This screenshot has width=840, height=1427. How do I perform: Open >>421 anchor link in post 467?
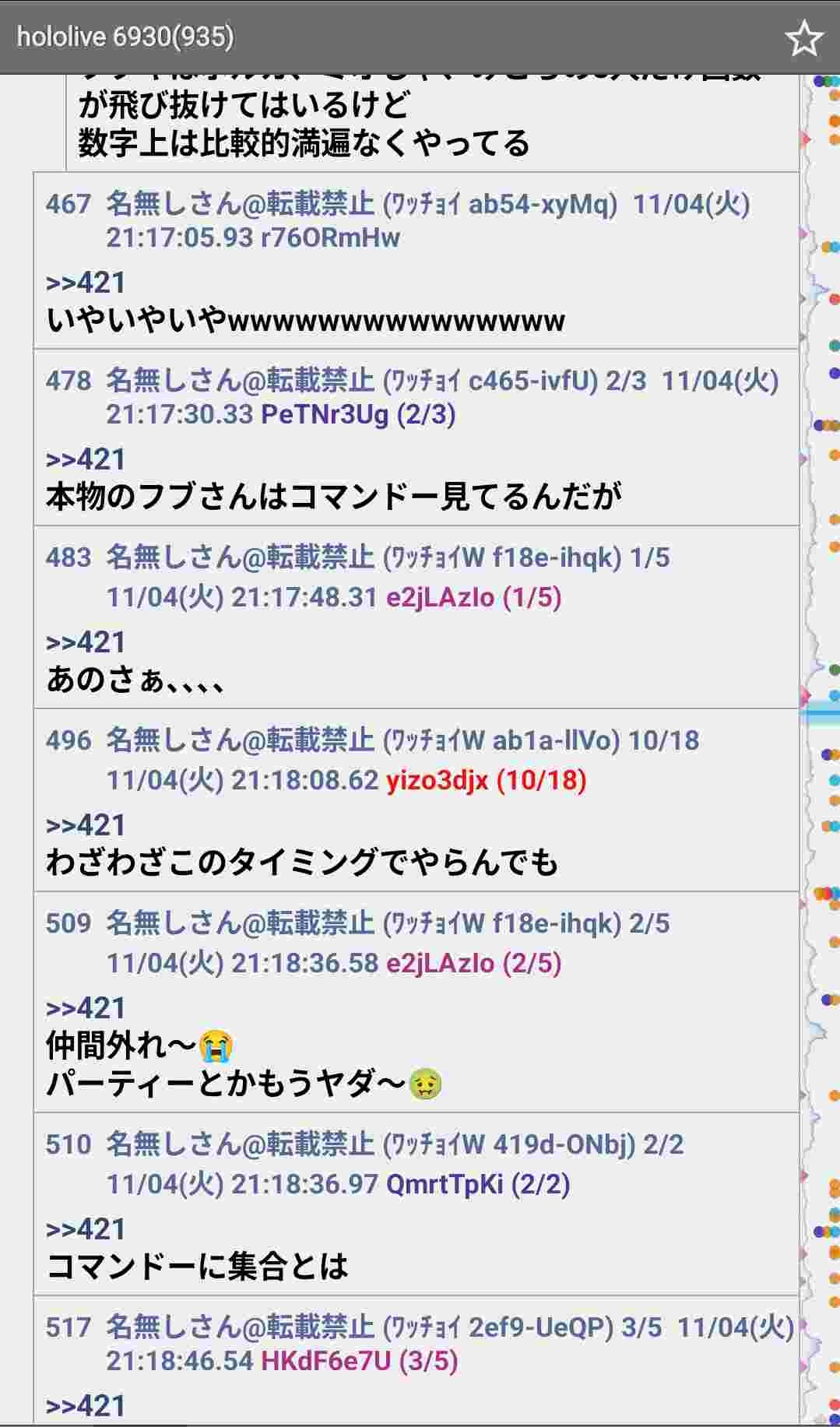86,283
